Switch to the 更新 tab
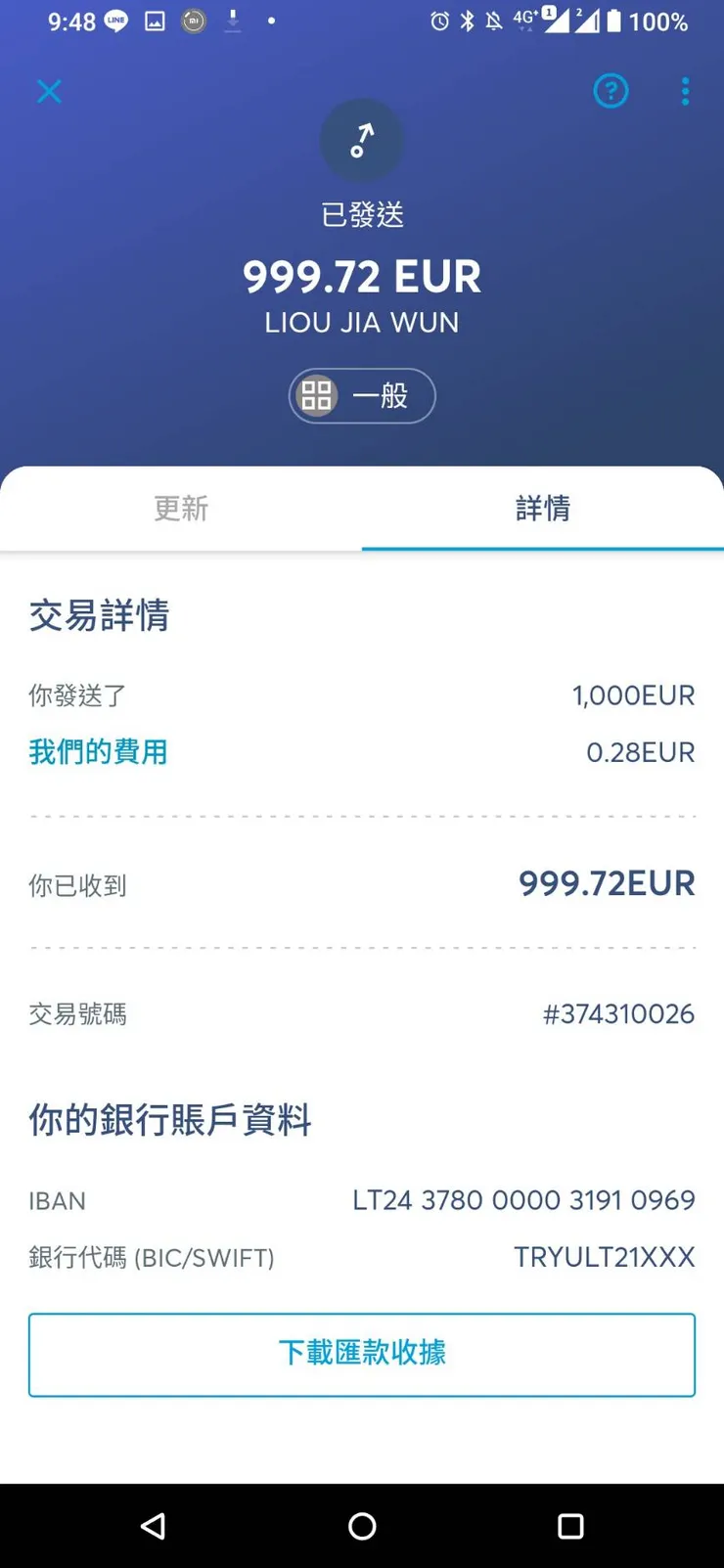Screen dimensions: 724x1568 180,509
